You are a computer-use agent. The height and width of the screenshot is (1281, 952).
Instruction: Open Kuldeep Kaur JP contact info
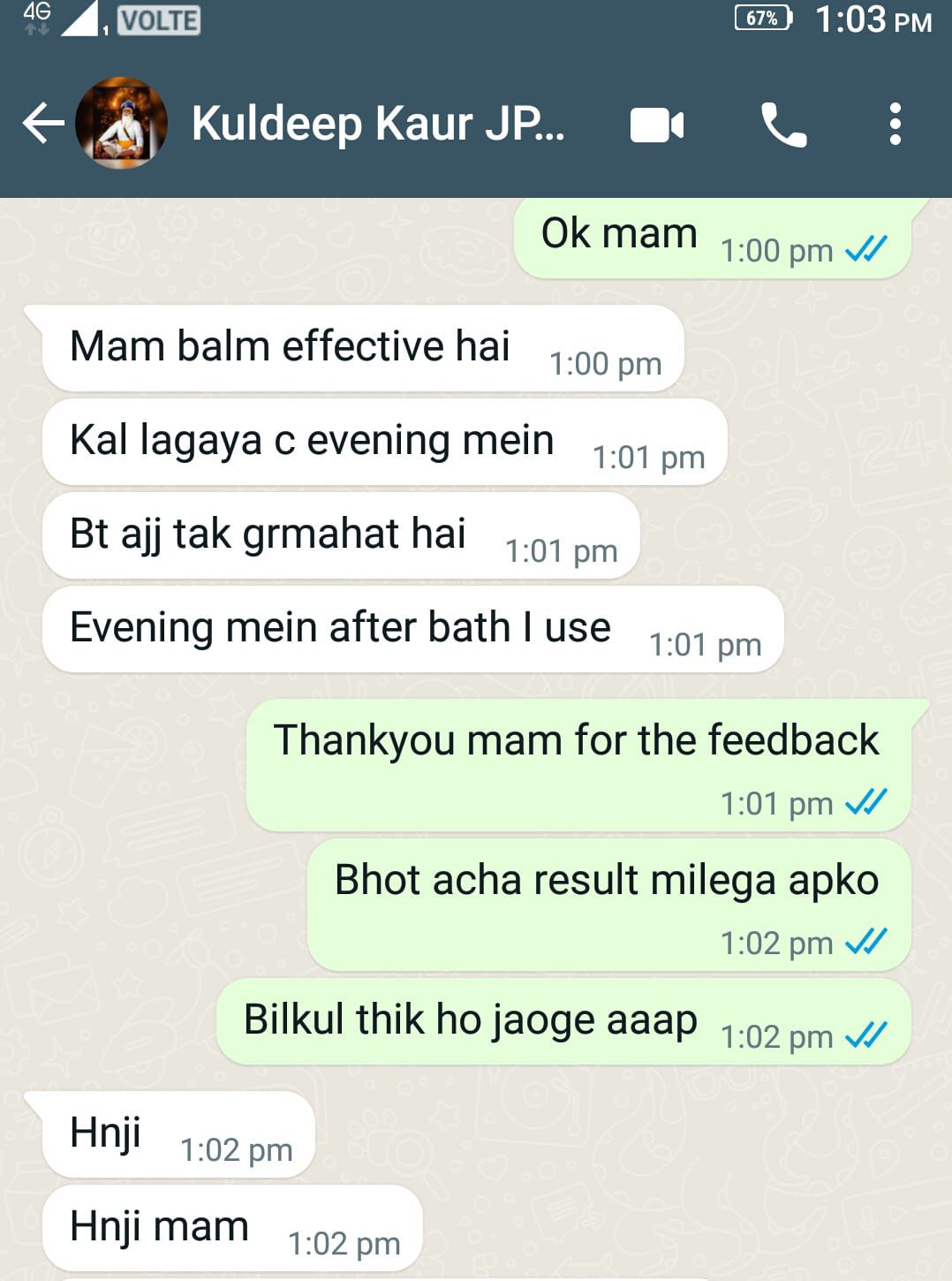(x=378, y=123)
